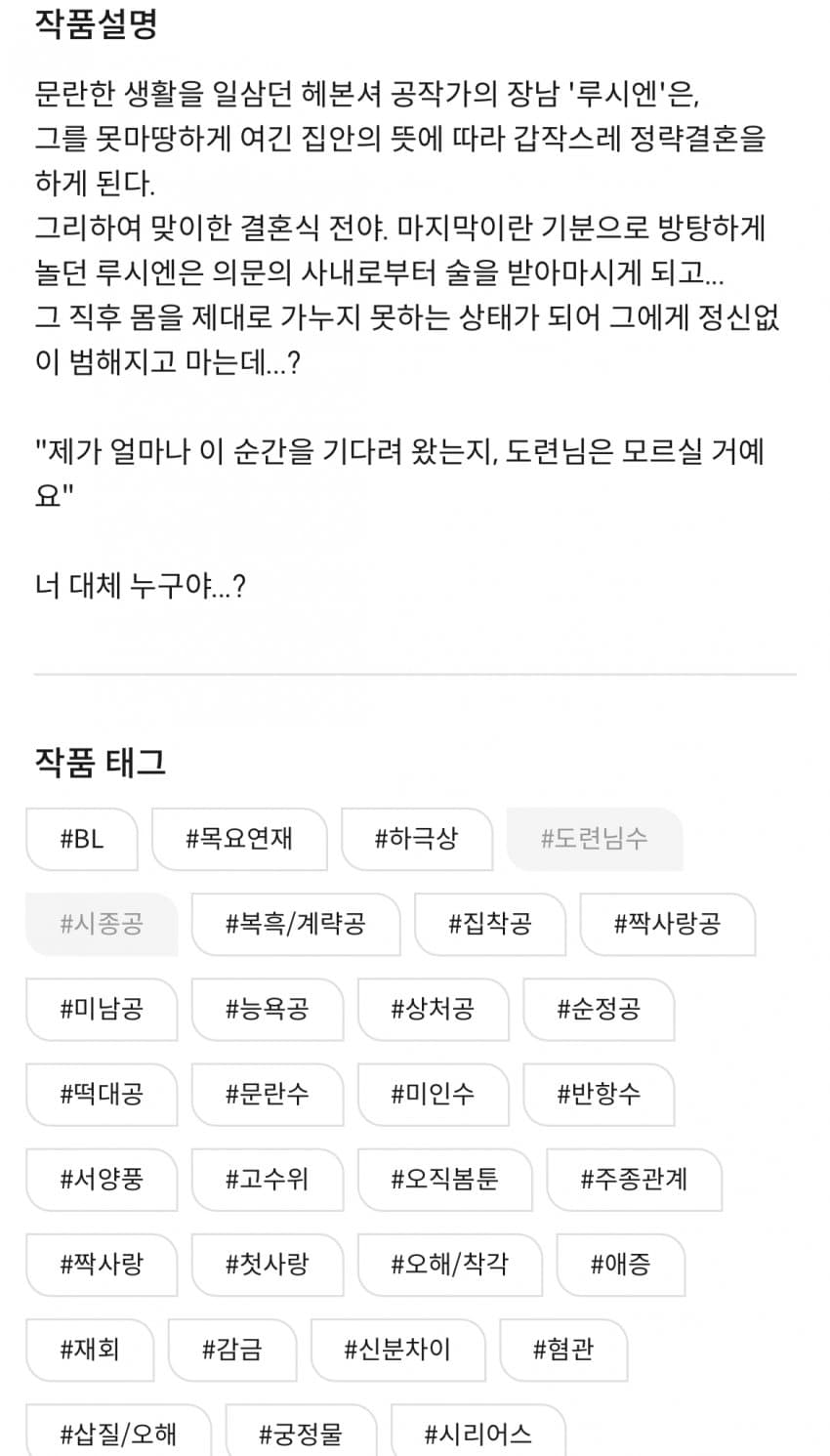Viewport: 830px width, 1456px height.
Task: Open the #순정공 tag
Action: coord(599,1008)
